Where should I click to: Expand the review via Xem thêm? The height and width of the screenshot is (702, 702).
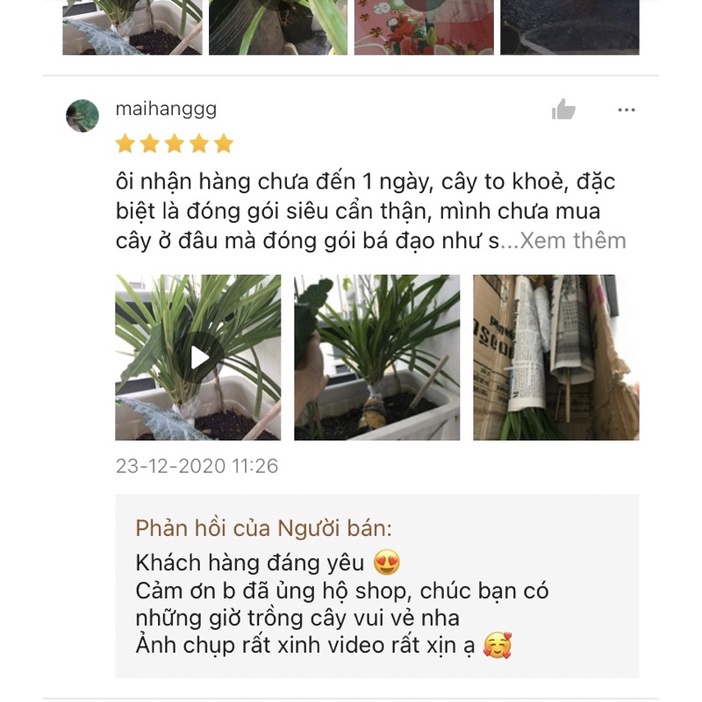[x=573, y=241]
